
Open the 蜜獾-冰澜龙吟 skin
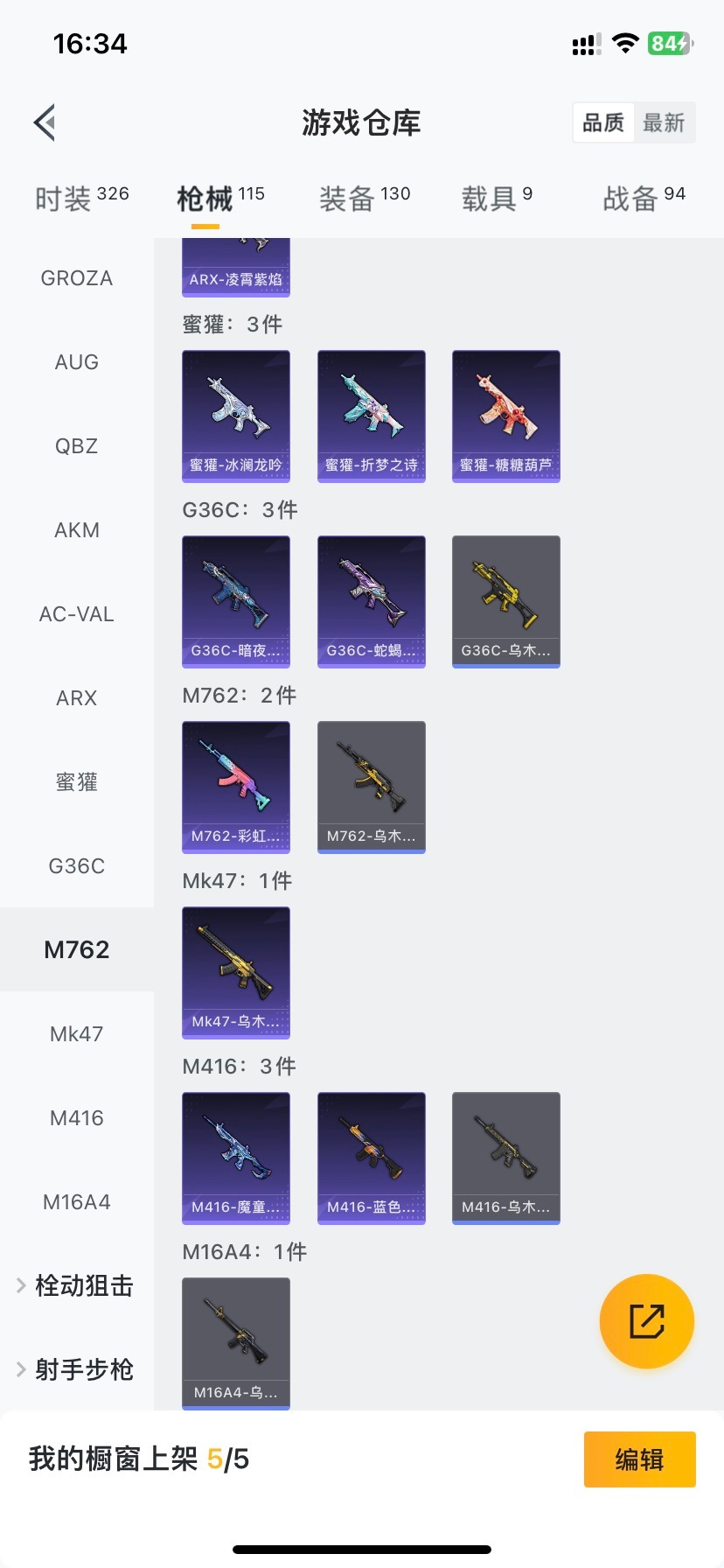[x=236, y=416]
